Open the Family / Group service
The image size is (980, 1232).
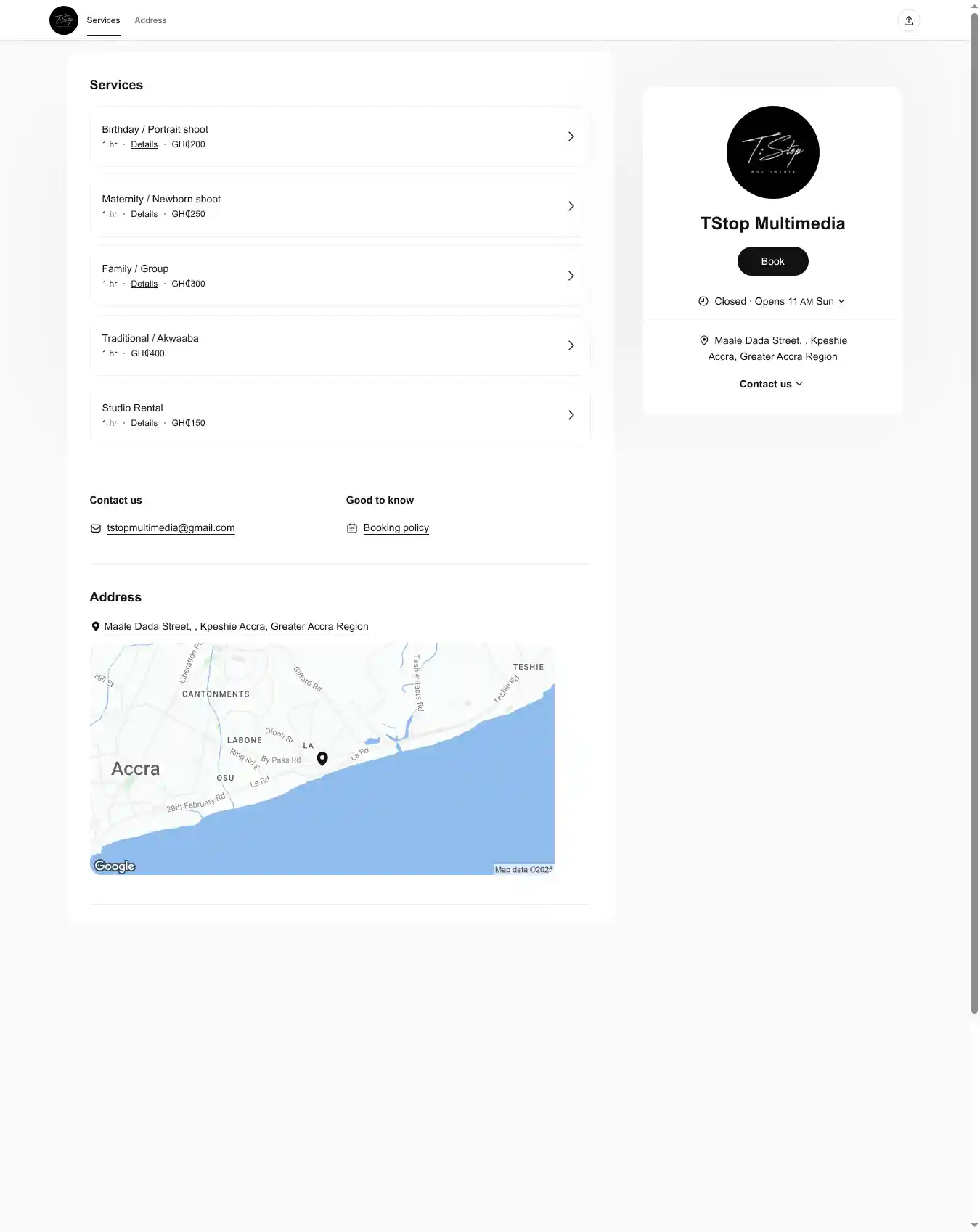tap(339, 276)
